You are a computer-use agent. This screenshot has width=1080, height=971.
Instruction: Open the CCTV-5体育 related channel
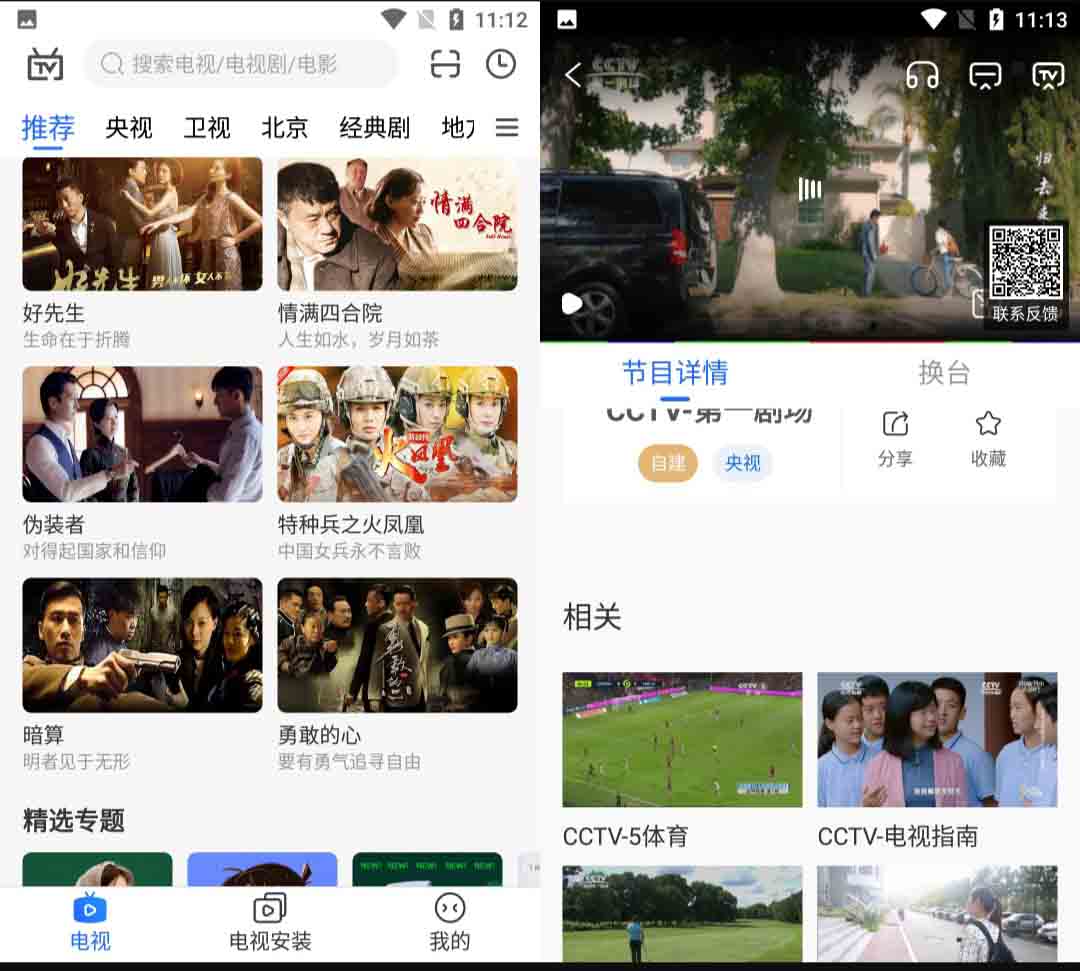point(682,740)
